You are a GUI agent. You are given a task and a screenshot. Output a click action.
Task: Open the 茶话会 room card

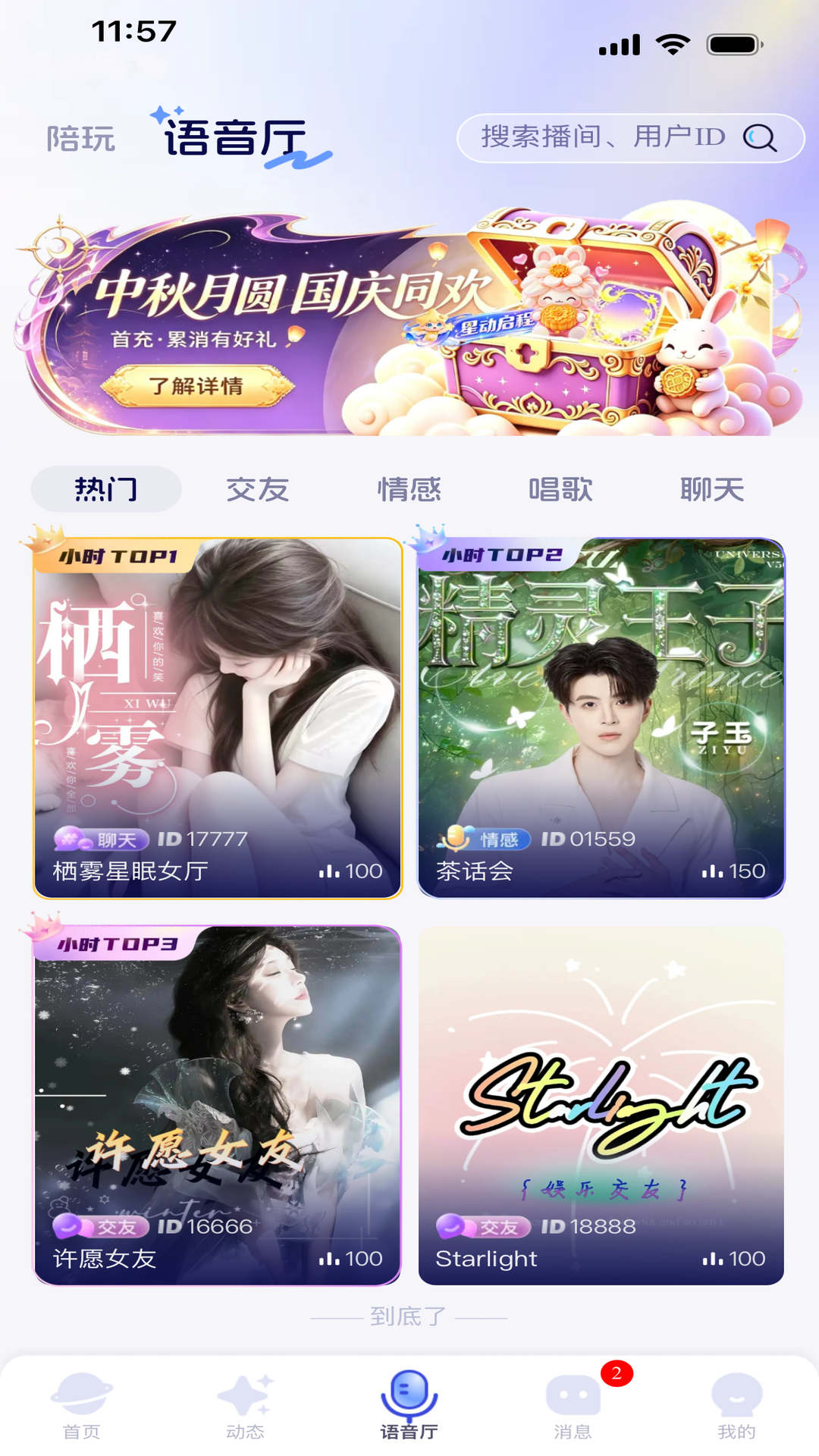tap(601, 718)
